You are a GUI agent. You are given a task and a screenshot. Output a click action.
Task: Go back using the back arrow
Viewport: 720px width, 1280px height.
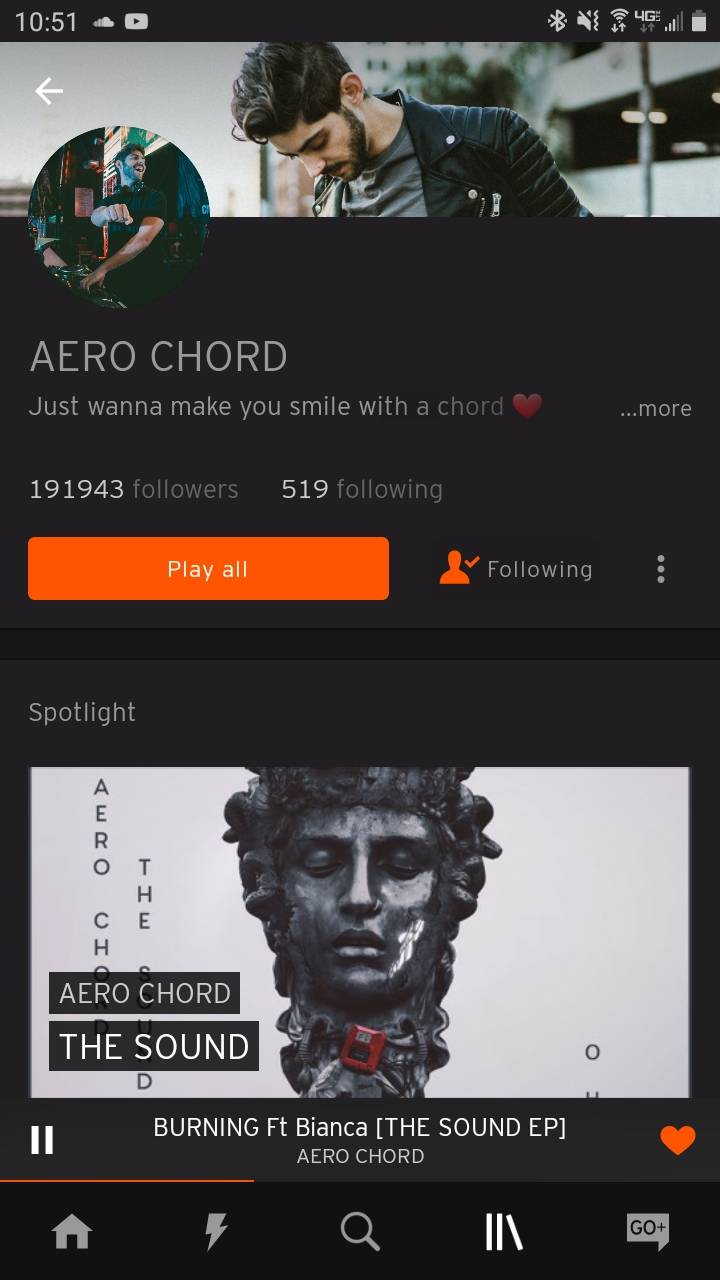click(x=48, y=90)
